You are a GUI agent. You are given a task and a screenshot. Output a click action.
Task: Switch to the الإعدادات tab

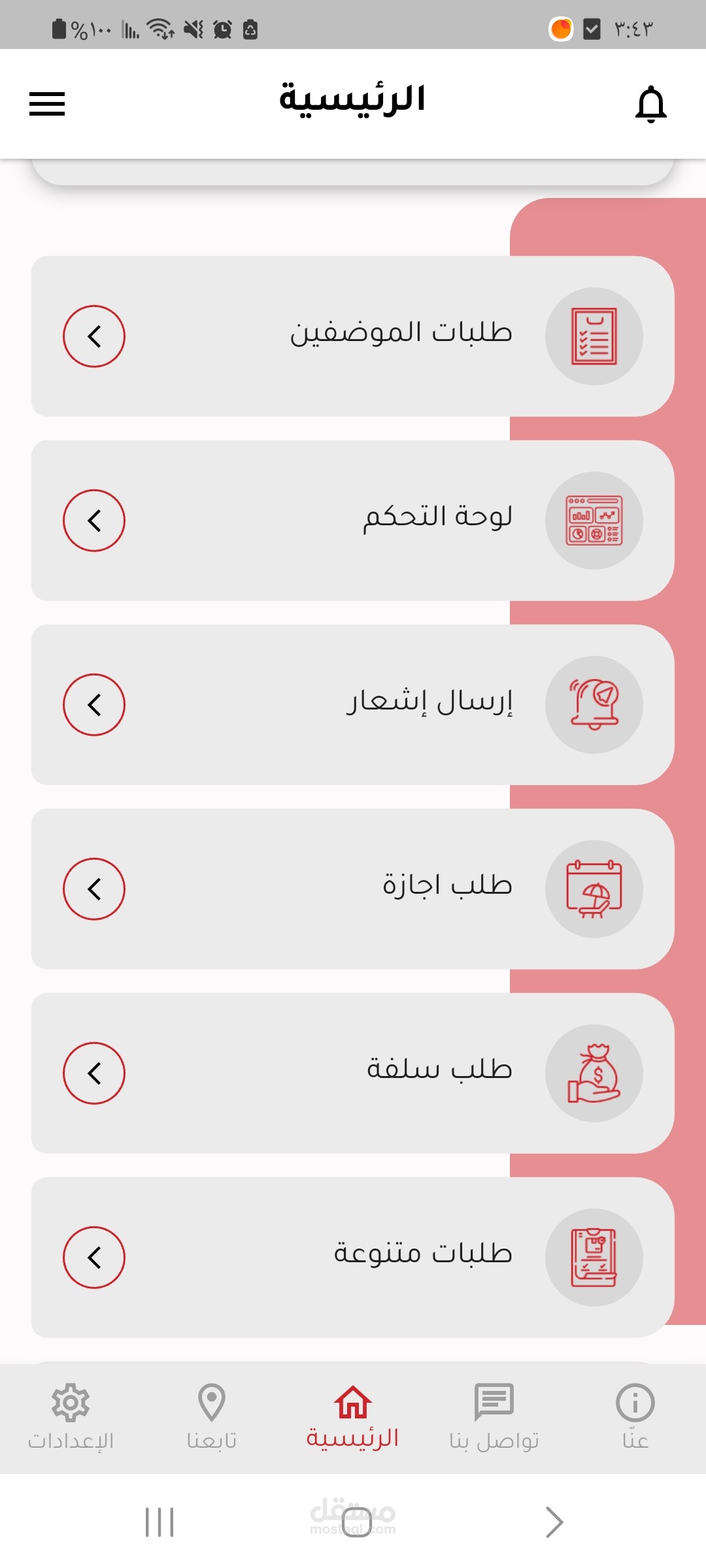coord(71,1416)
